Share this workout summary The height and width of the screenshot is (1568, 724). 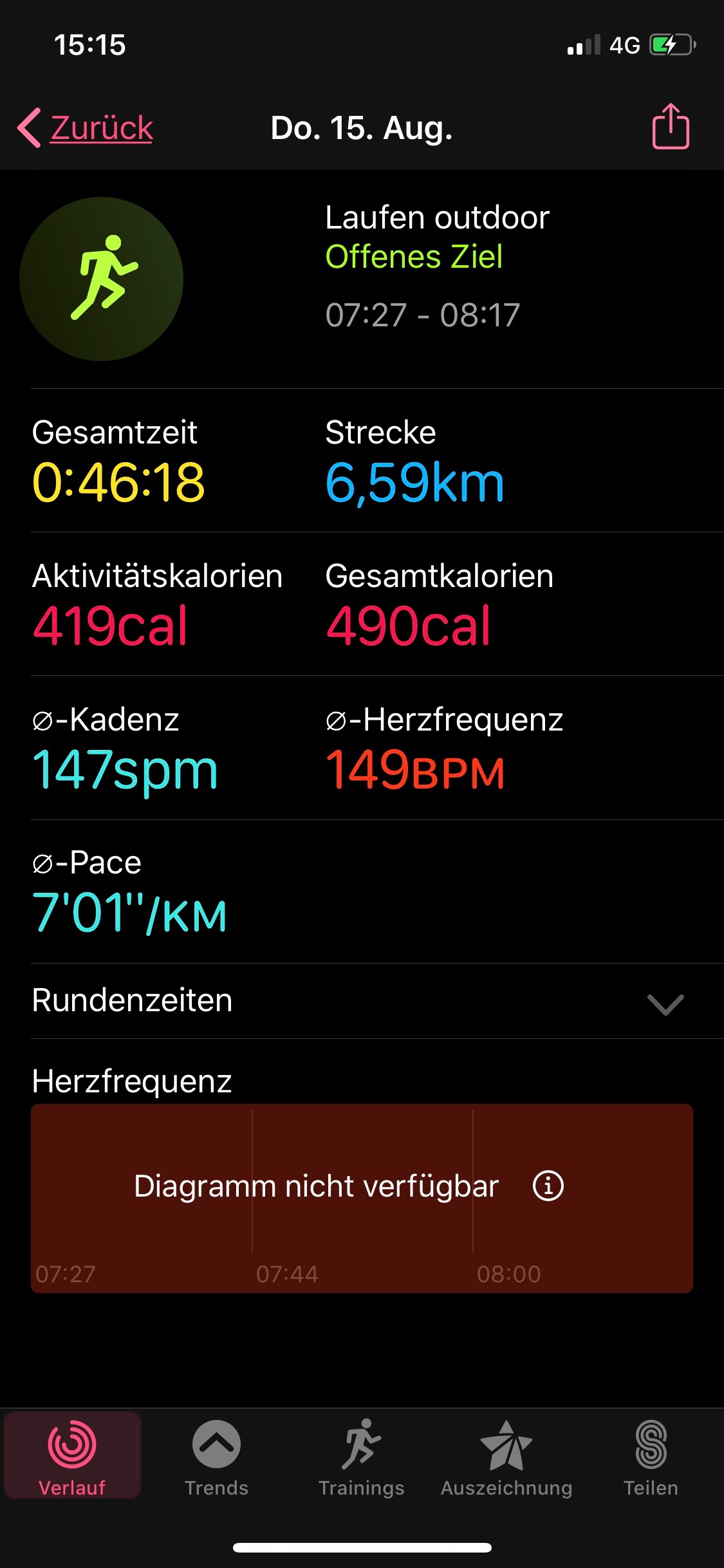click(x=671, y=127)
